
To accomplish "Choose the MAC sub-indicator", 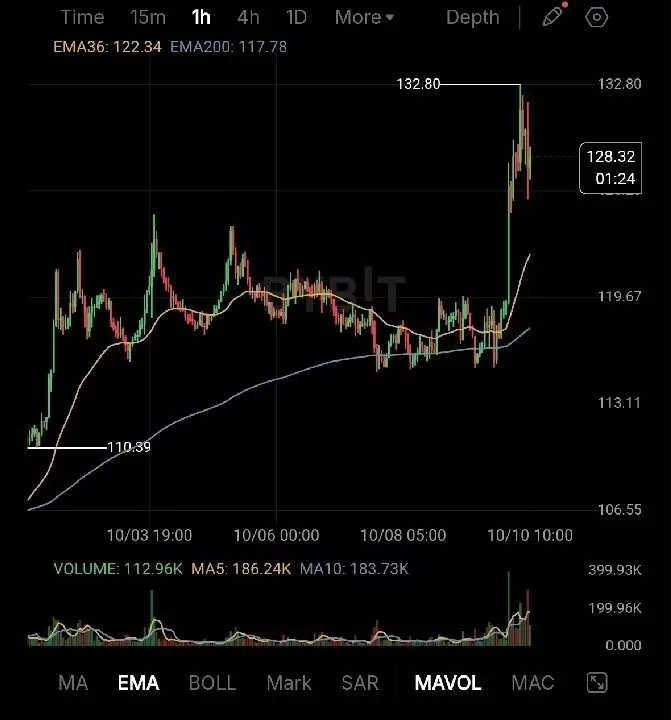I will tap(532, 683).
